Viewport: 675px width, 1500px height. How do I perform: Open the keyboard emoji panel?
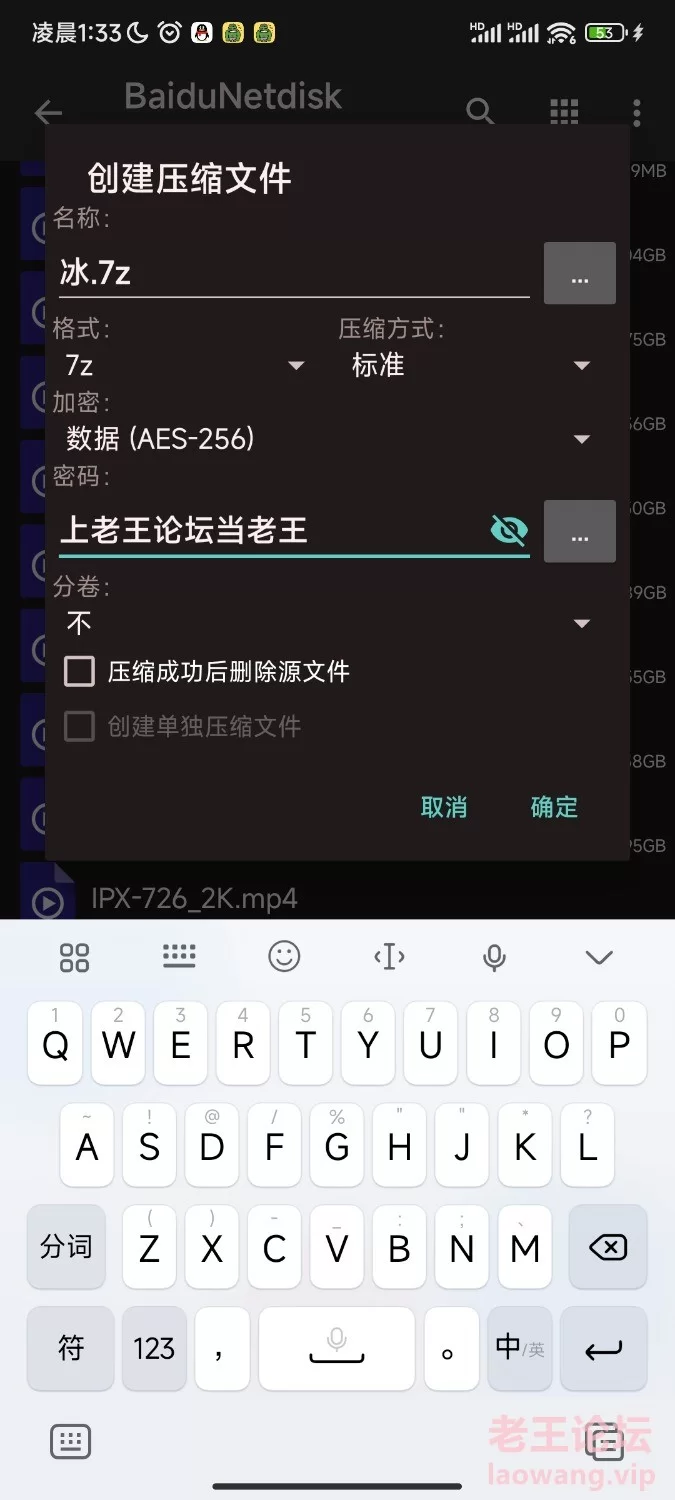(x=285, y=957)
